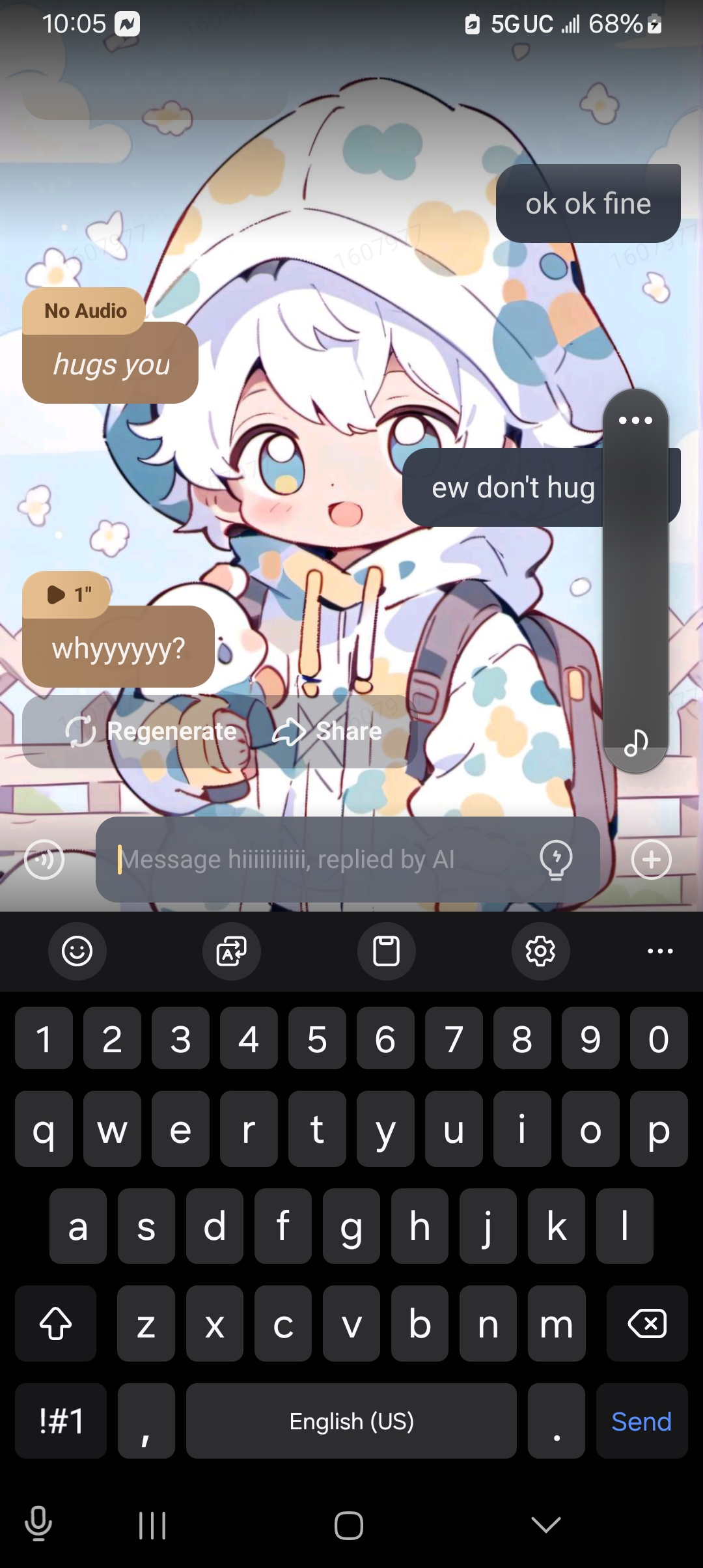703x1568 pixels.
Task: Open the lightbulb suggestion icon
Action: click(x=556, y=860)
